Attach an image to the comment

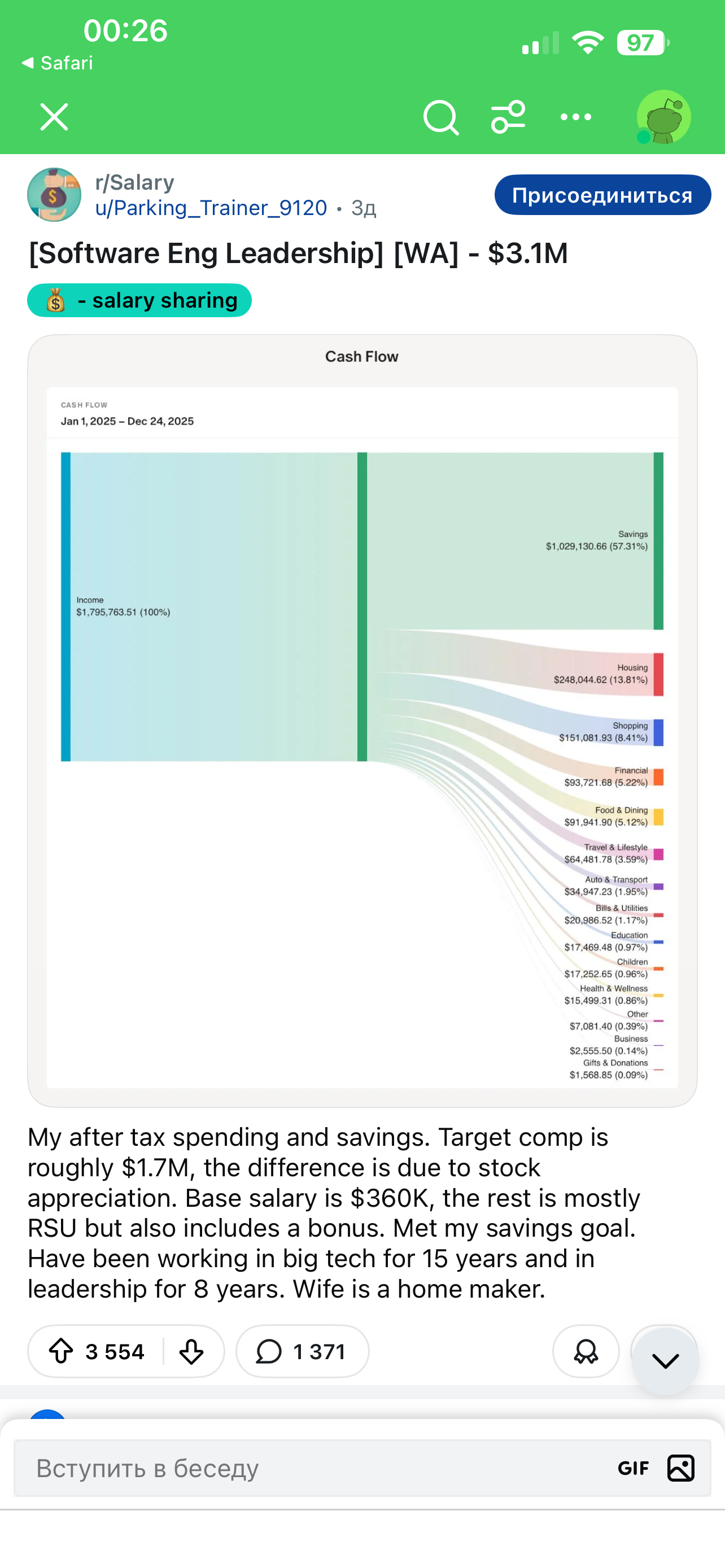click(680, 1468)
